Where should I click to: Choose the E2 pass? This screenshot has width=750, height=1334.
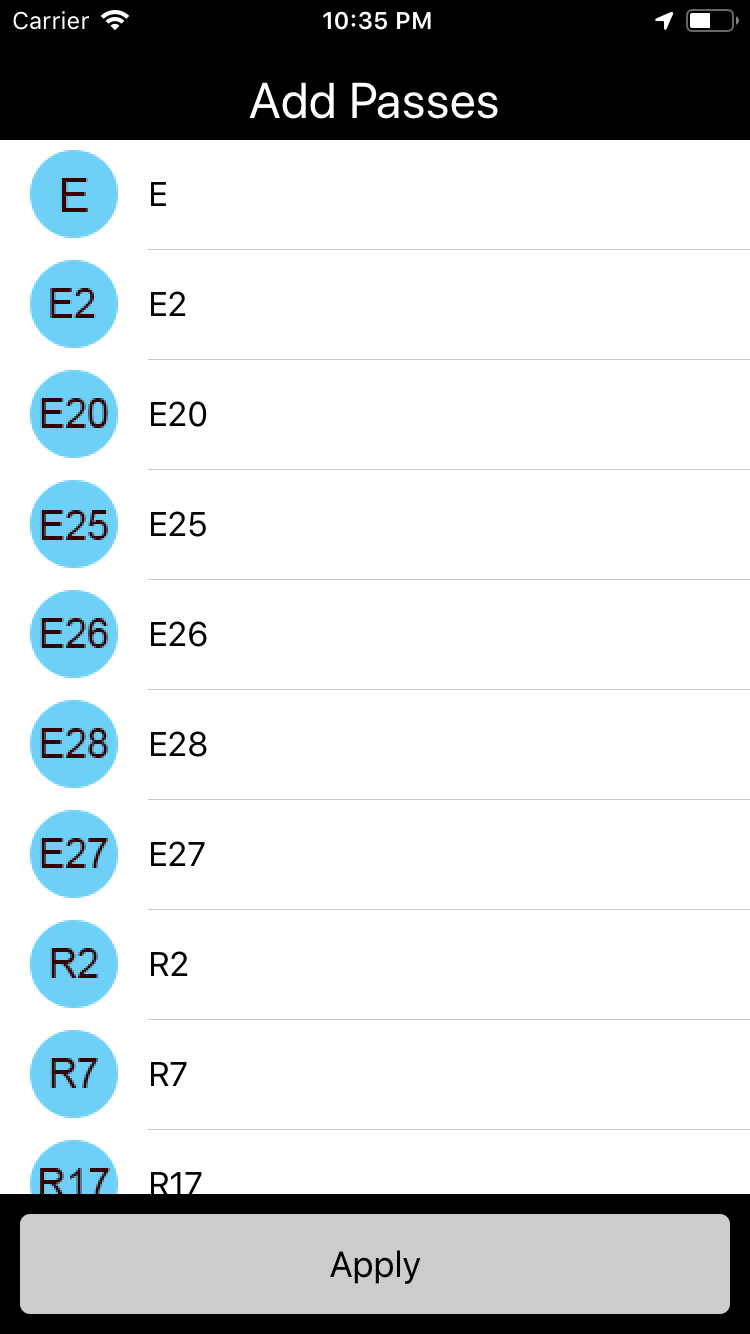click(375, 305)
